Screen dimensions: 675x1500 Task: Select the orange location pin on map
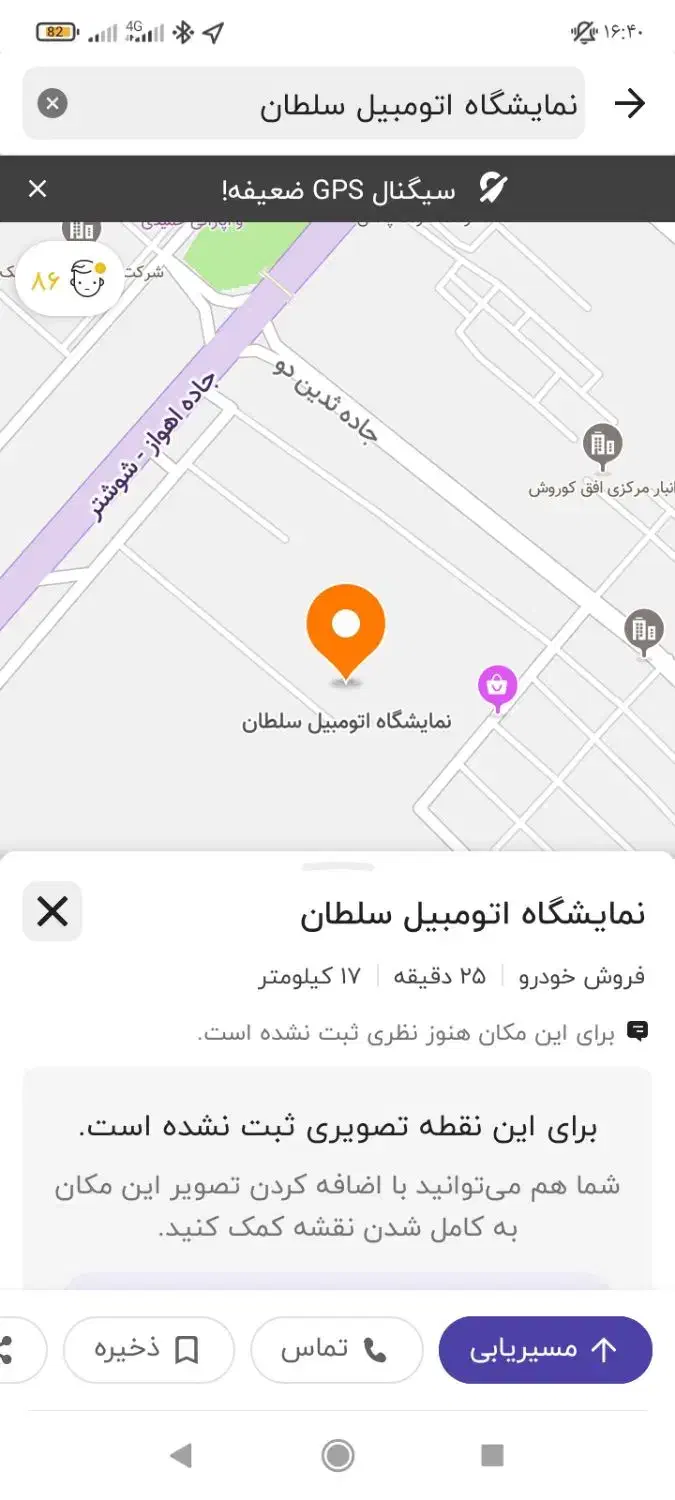pyautogui.click(x=345, y=628)
